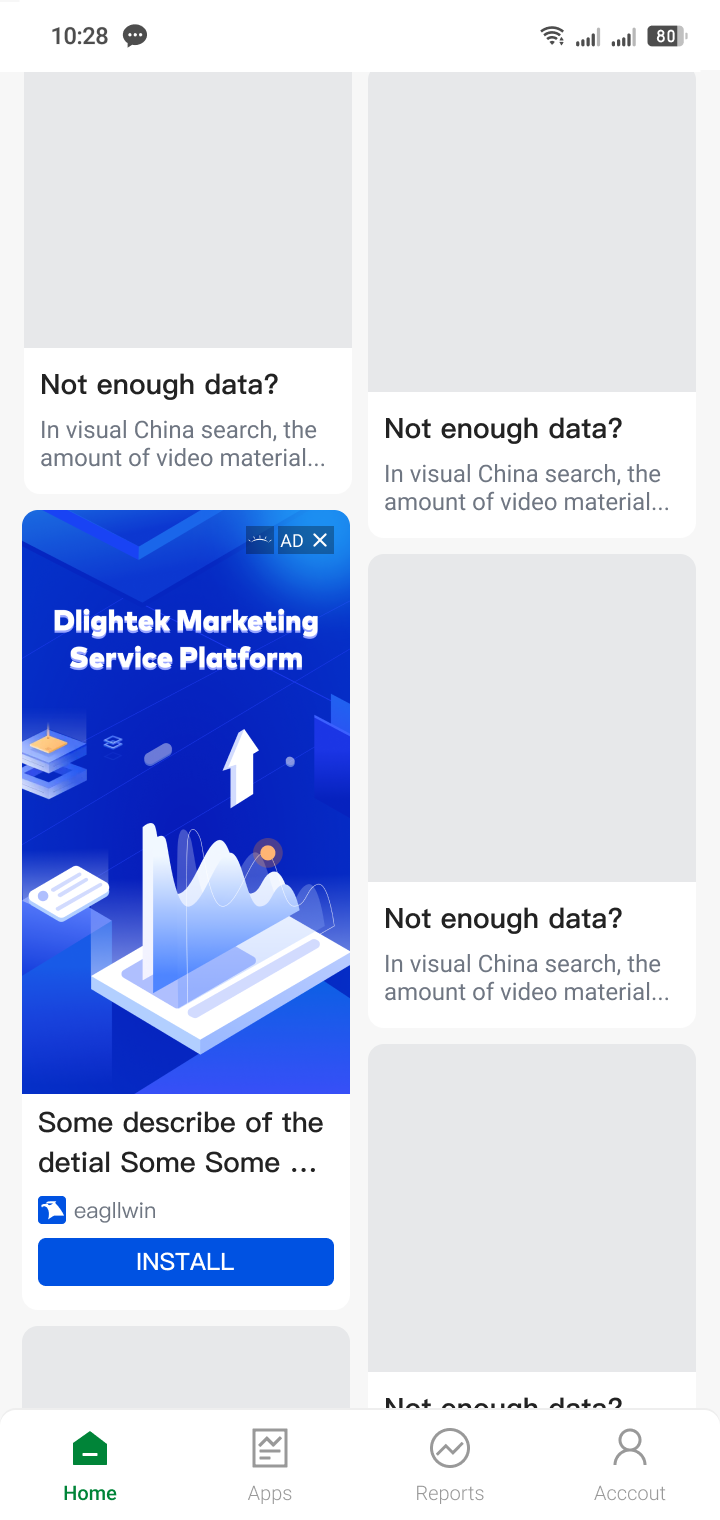Go to the Reports tab
This screenshot has height=1520, width=720.
(x=450, y=1465)
